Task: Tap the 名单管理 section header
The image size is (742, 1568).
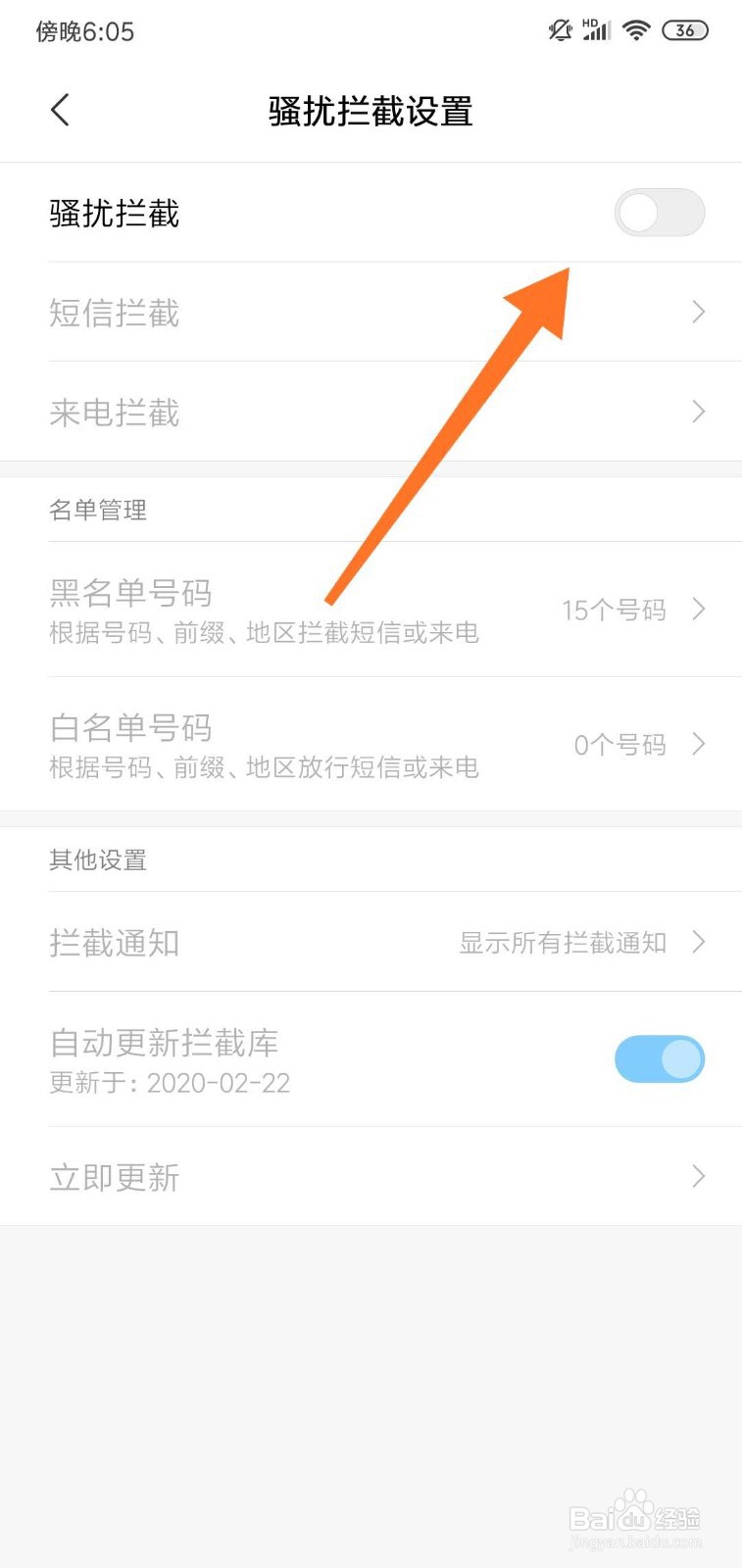Action: (x=98, y=510)
